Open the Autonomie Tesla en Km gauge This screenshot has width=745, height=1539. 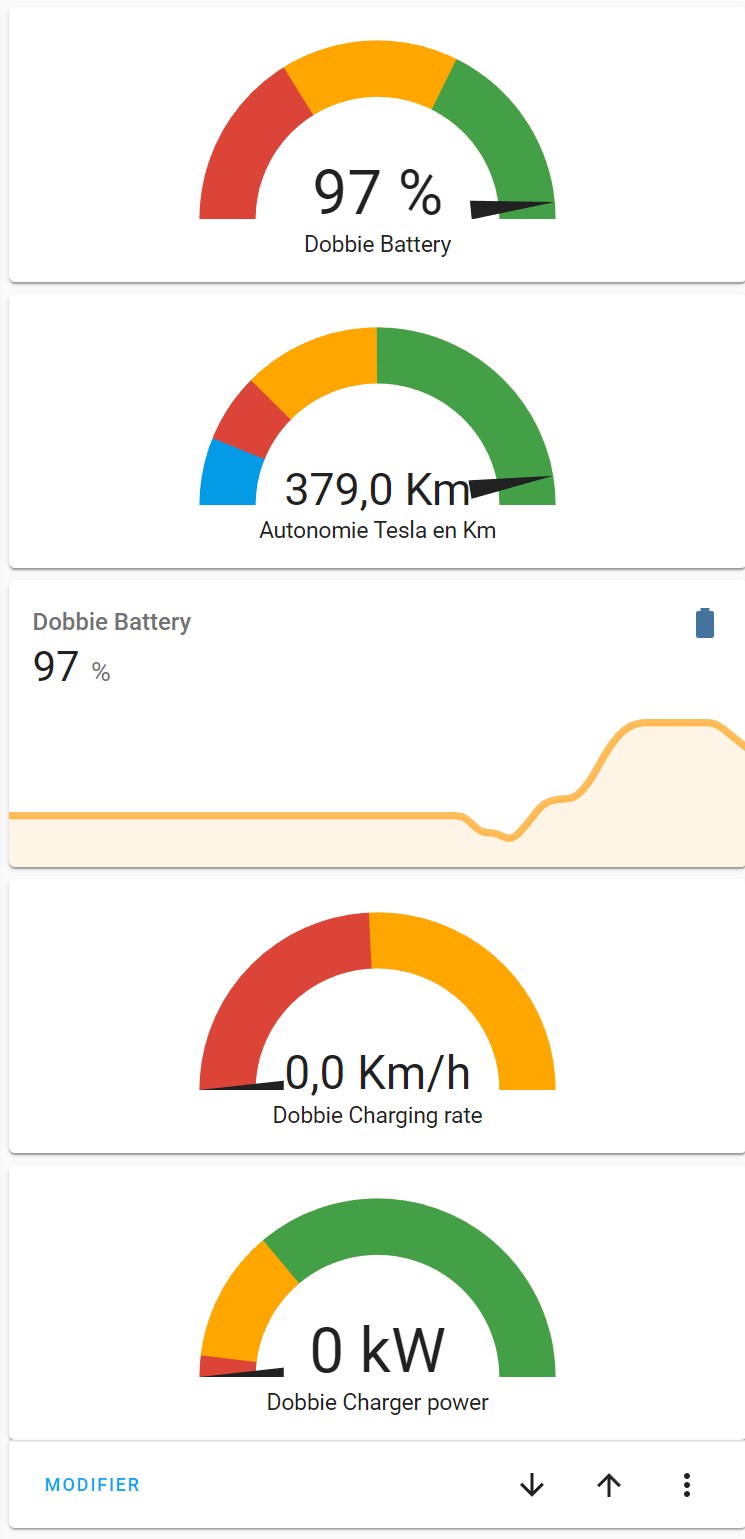coord(377,431)
